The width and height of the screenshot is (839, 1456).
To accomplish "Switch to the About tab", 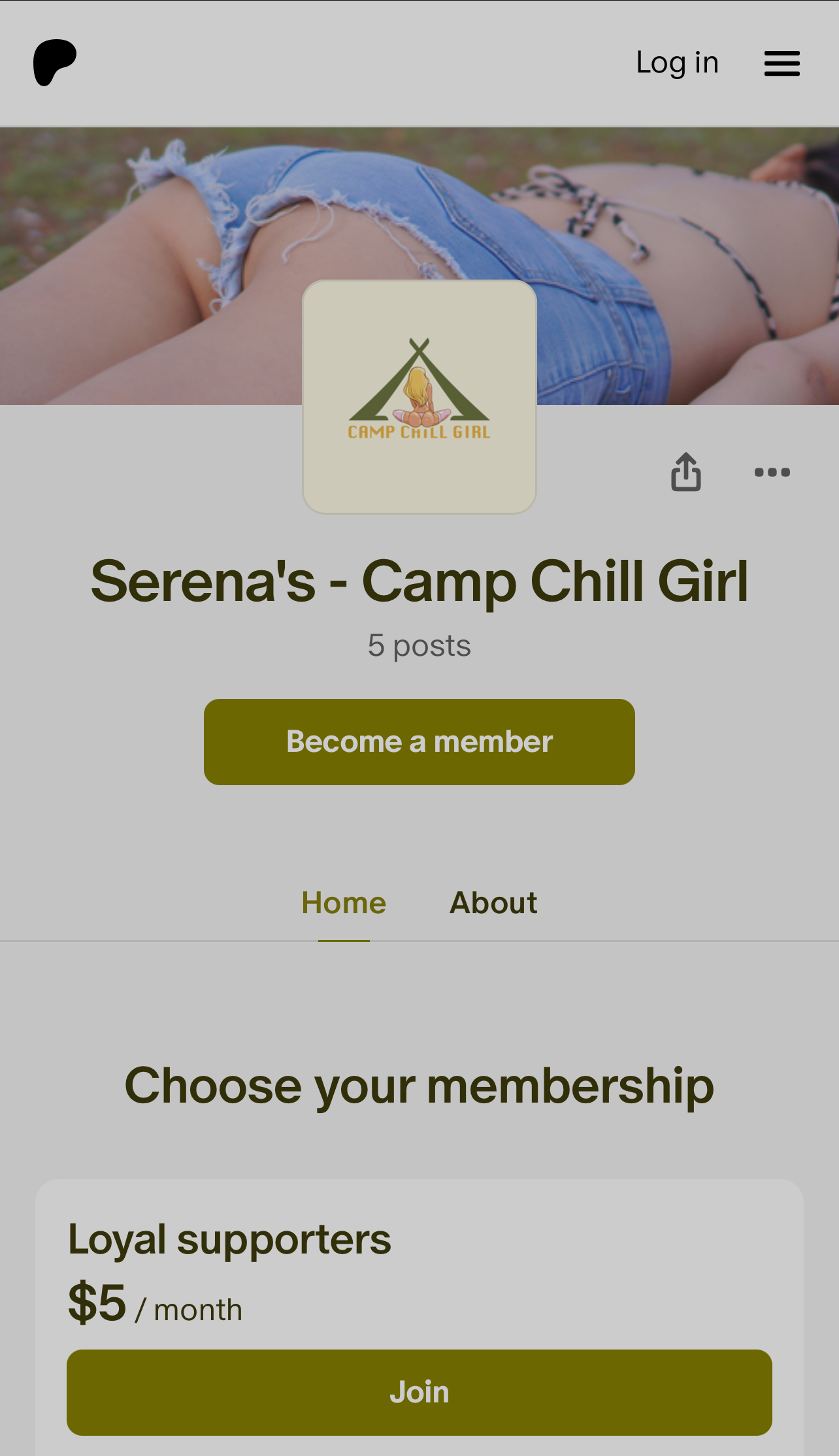I will click(x=493, y=903).
